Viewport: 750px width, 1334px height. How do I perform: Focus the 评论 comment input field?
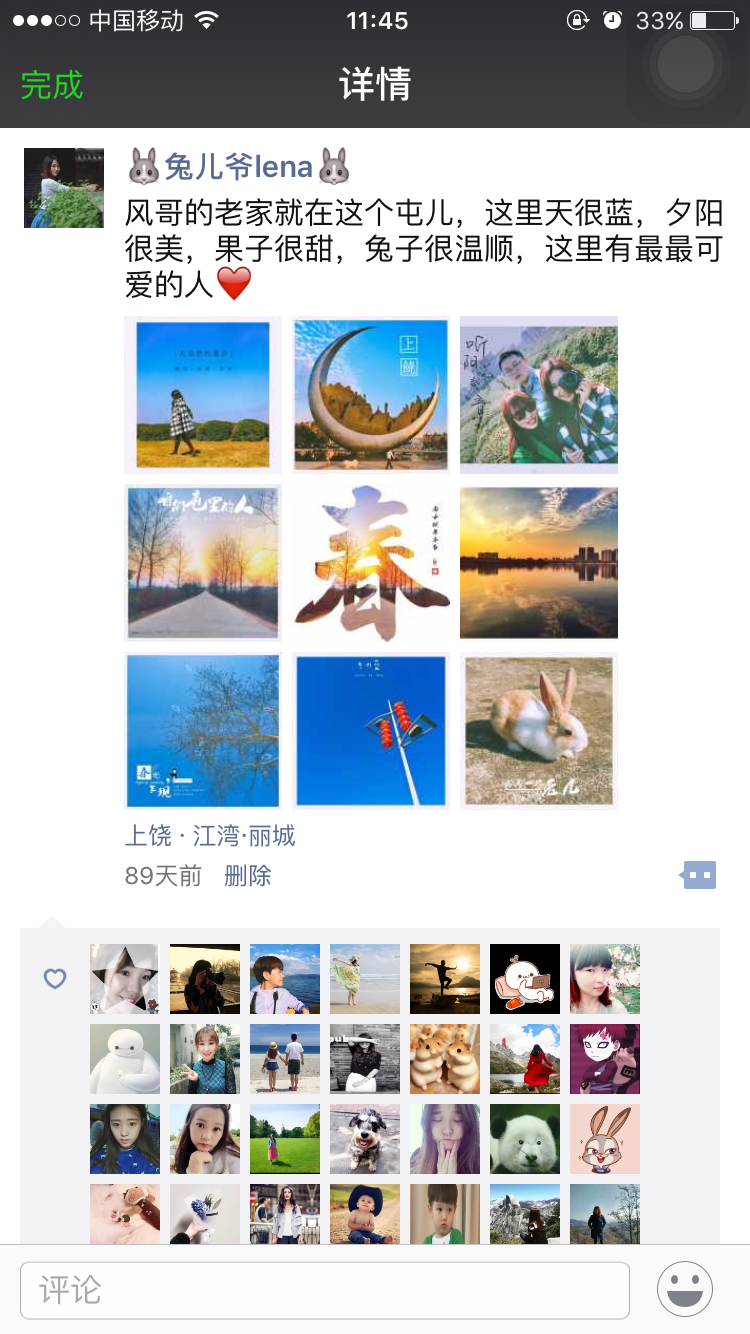325,1290
